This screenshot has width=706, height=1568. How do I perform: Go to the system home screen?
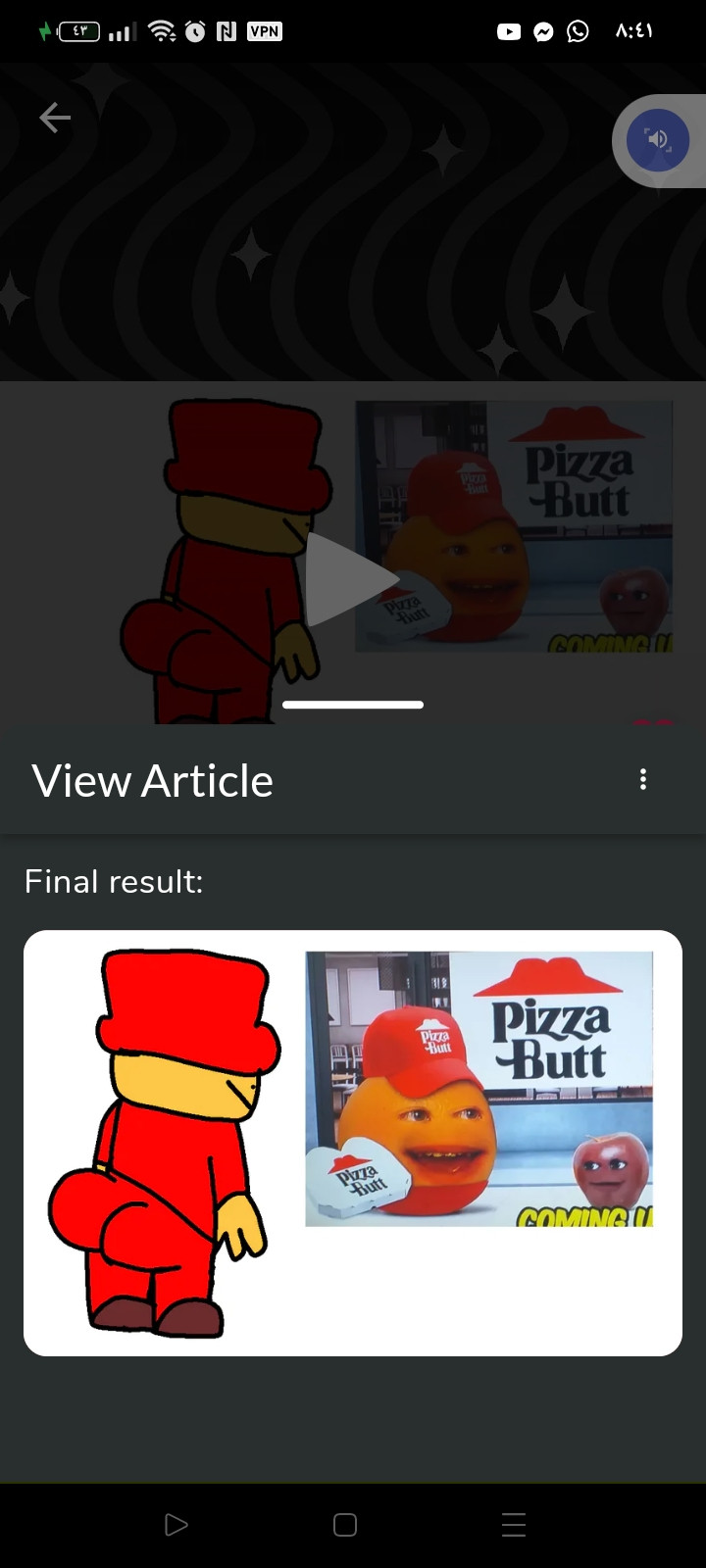(x=345, y=1525)
